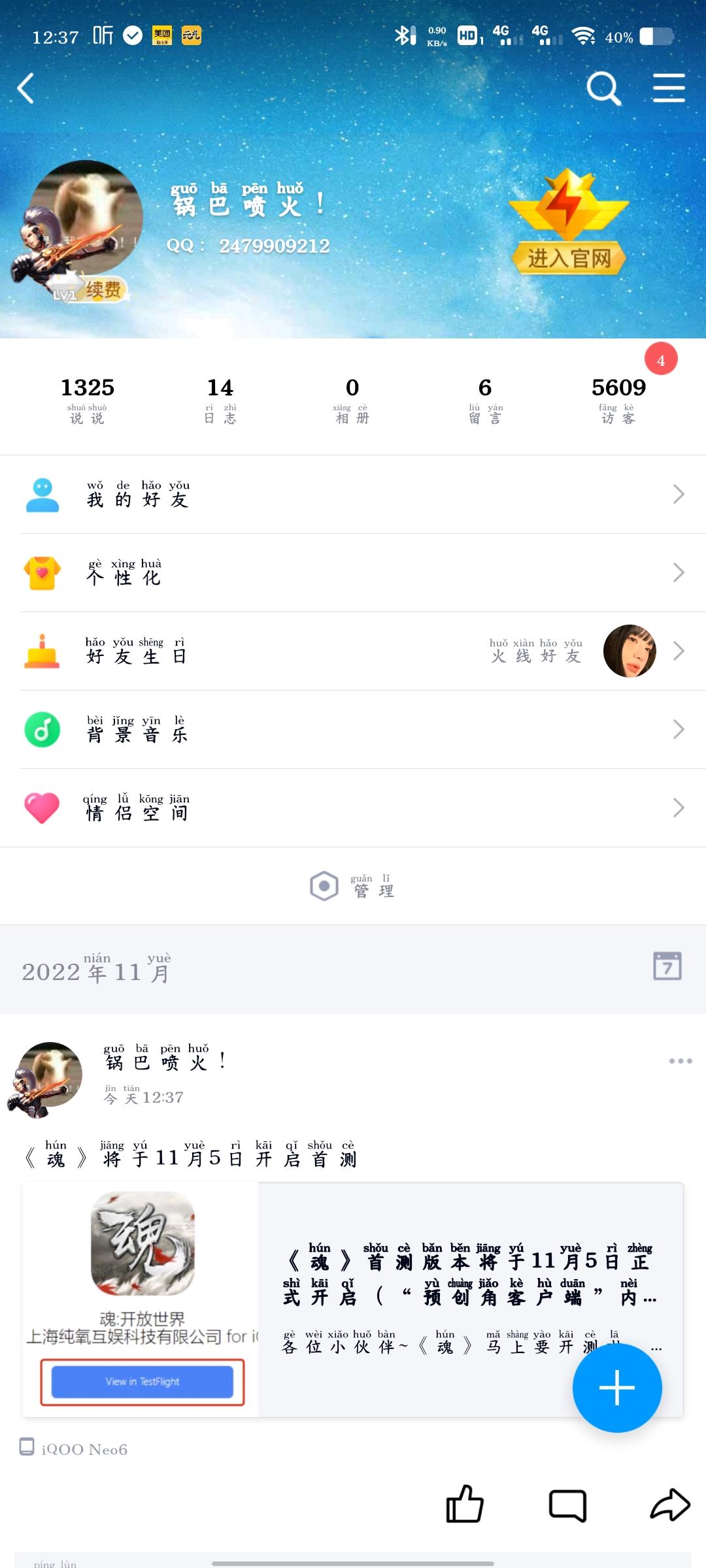
Task: Open the calendar date picker icon
Action: (x=667, y=966)
